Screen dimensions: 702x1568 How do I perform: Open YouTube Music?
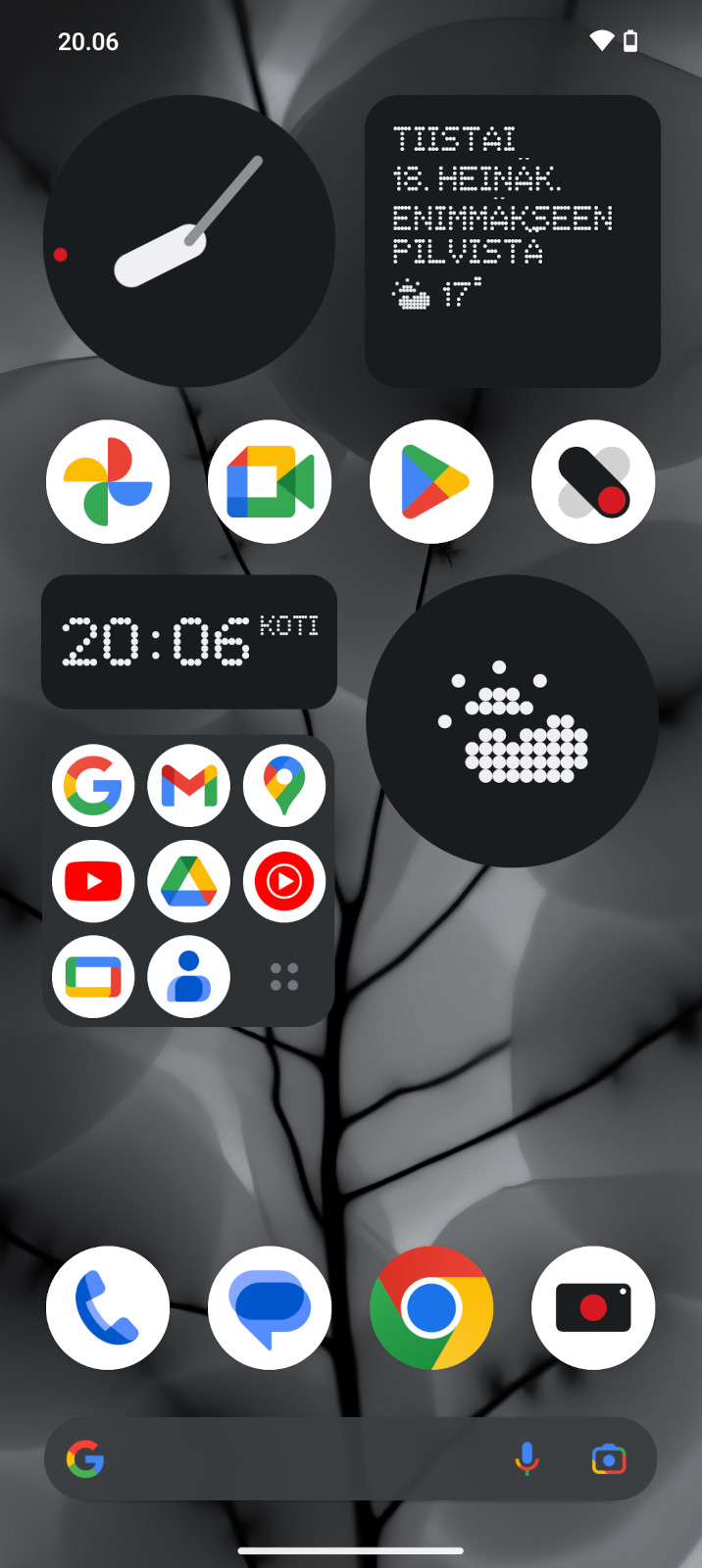point(284,881)
